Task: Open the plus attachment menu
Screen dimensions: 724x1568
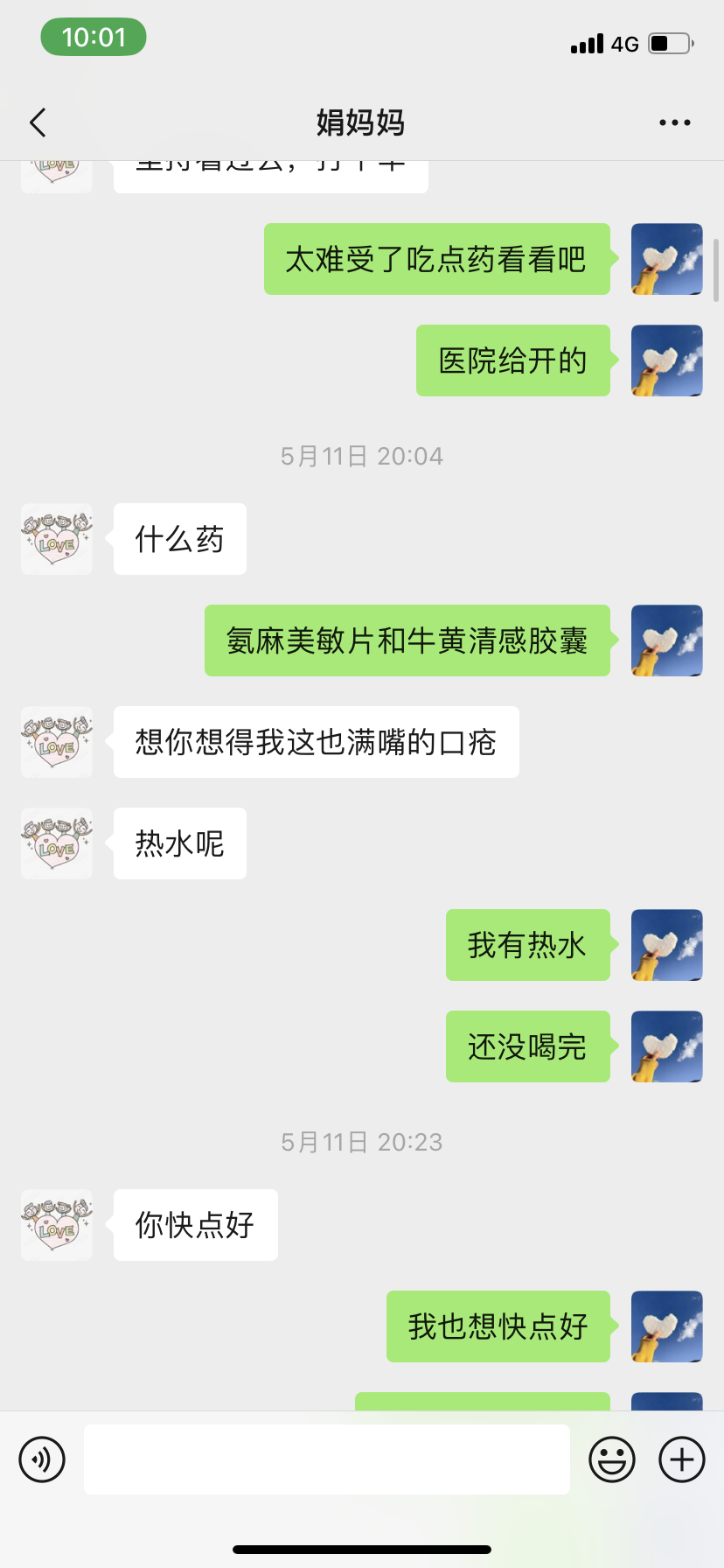Action: [x=681, y=1459]
